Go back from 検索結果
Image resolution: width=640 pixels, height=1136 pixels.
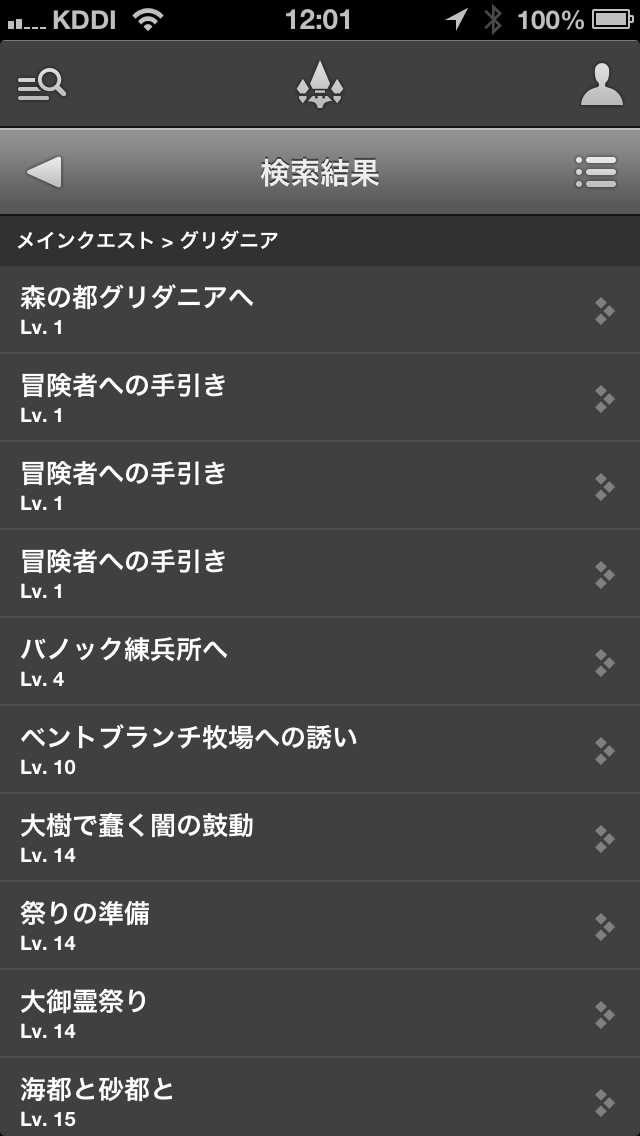click(x=44, y=172)
